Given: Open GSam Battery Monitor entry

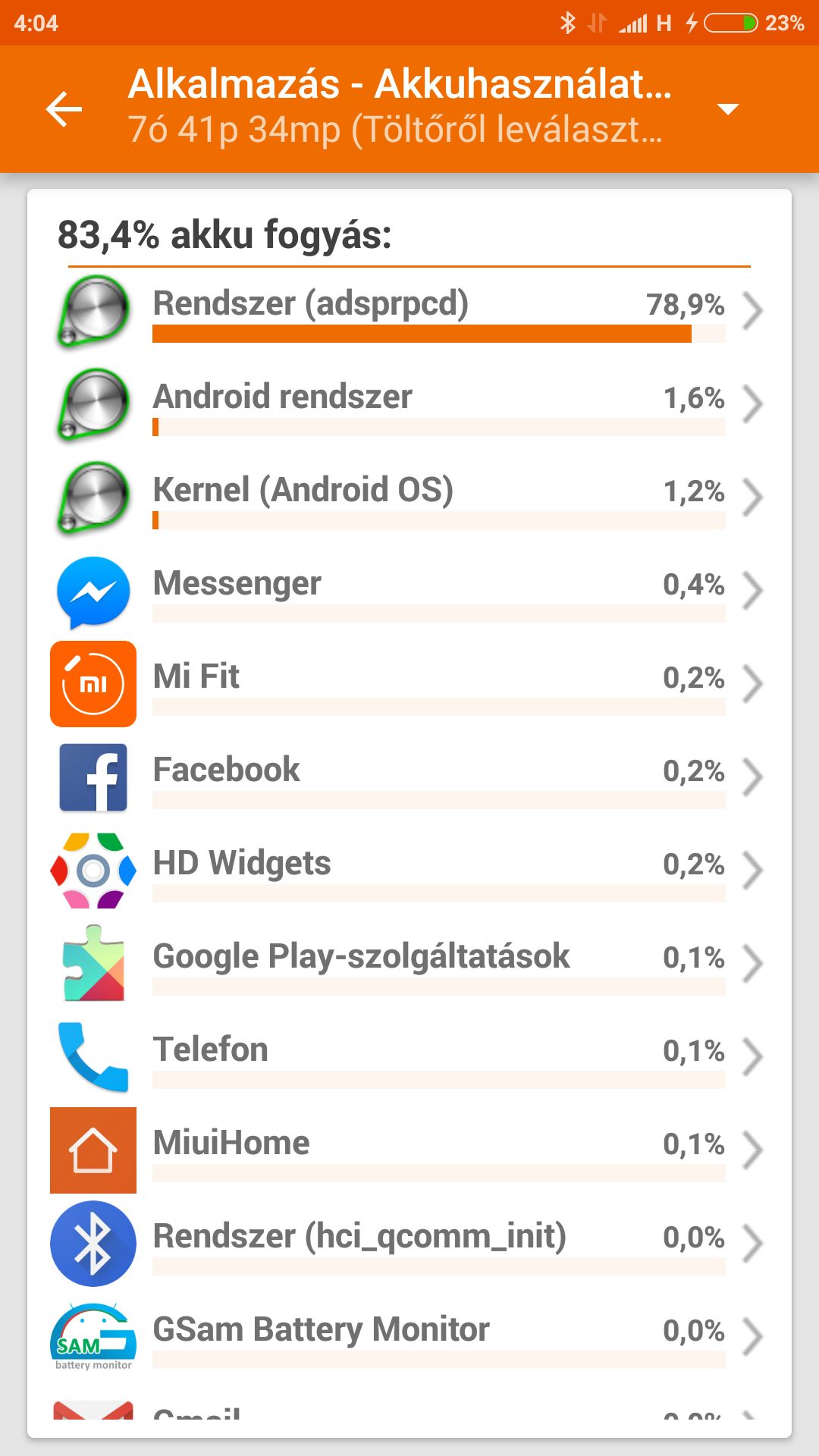Looking at the screenshot, I should click(409, 1338).
